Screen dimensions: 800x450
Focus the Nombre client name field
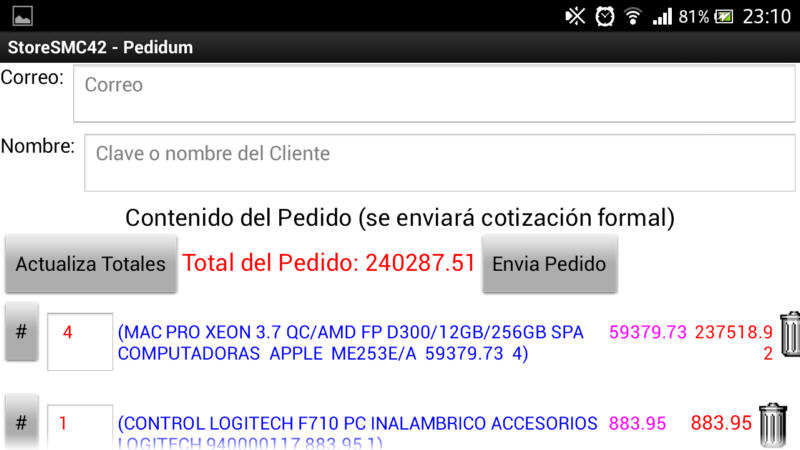point(438,162)
